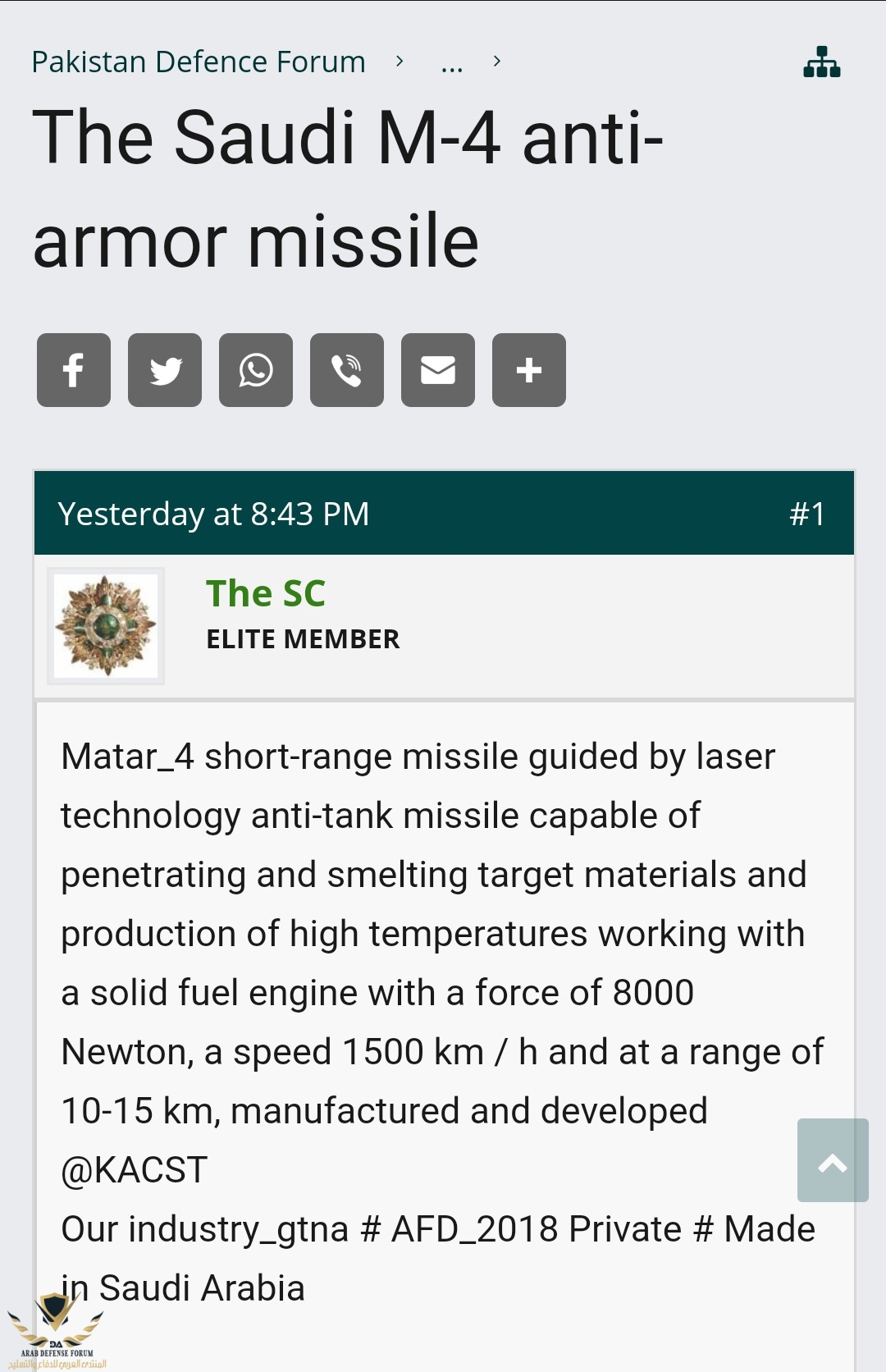Expand the breadcrumb ellipsis
886x1372 pixels.
click(x=451, y=64)
